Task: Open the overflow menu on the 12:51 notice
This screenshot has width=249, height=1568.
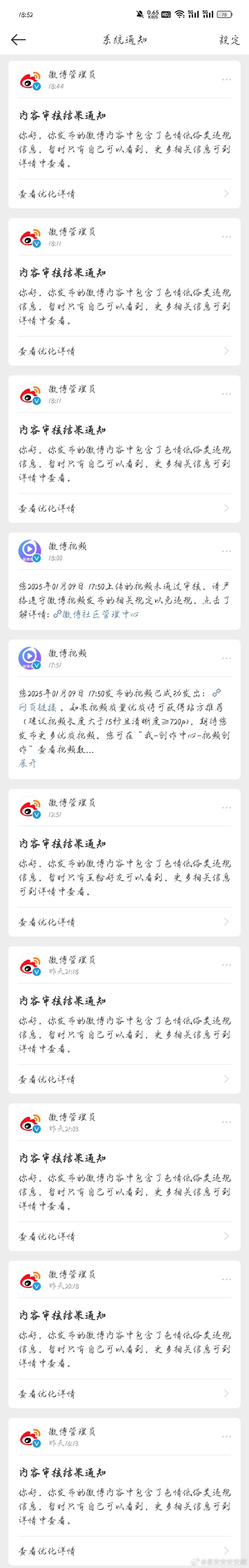Action: [x=226, y=808]
